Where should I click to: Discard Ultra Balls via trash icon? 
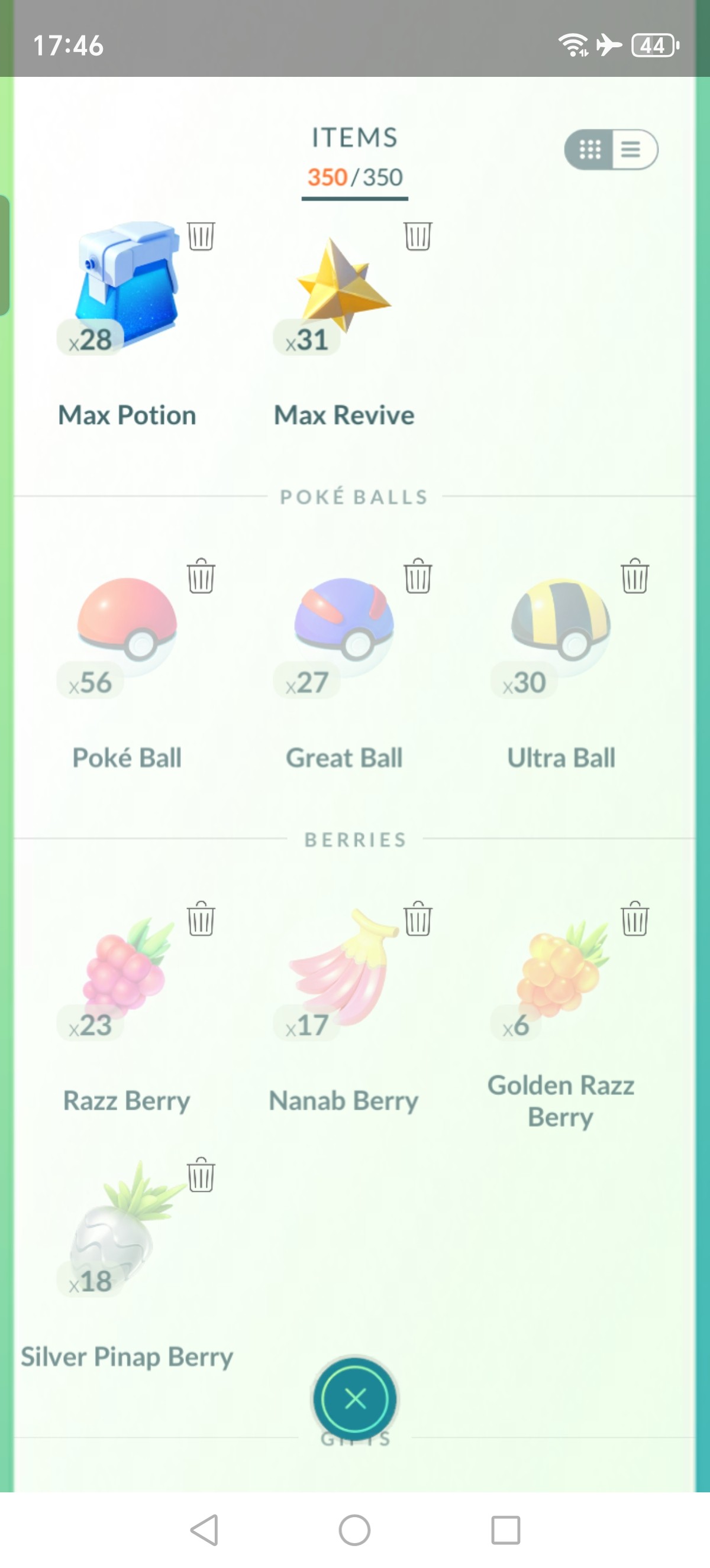634,575
